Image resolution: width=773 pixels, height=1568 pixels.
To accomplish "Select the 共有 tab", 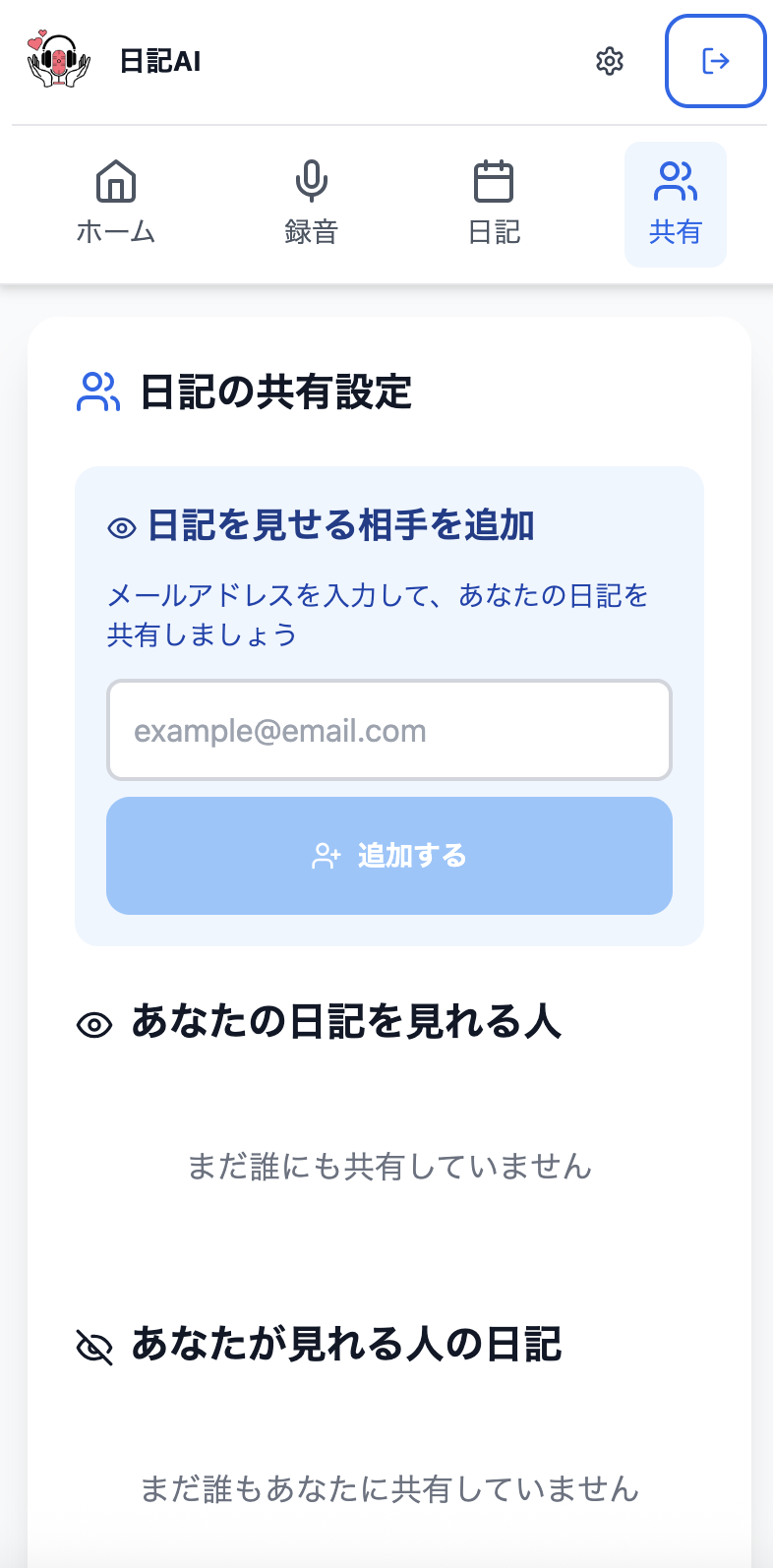I will coord(676,204).
